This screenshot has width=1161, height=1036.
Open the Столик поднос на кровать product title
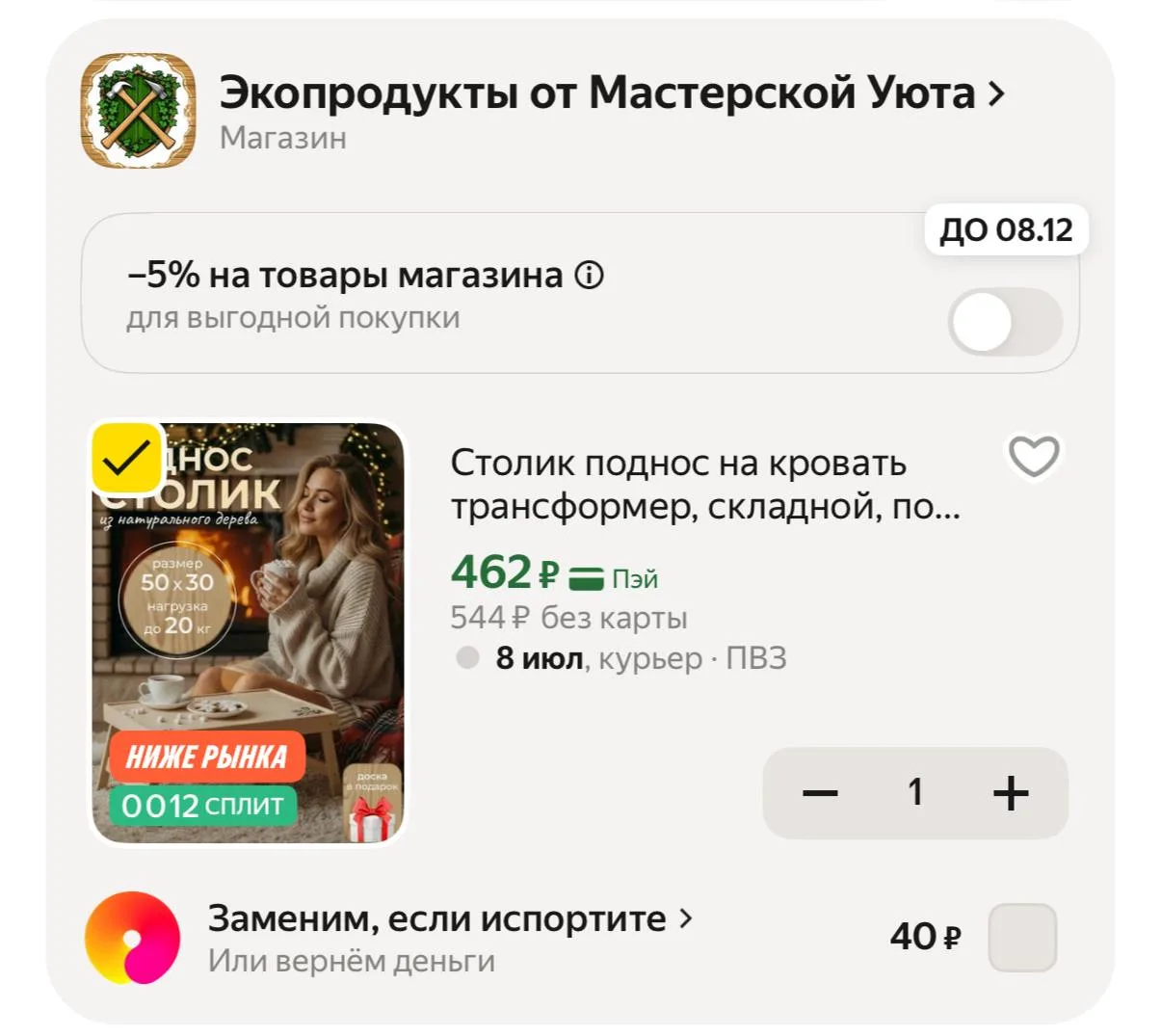tap(704, 484)
